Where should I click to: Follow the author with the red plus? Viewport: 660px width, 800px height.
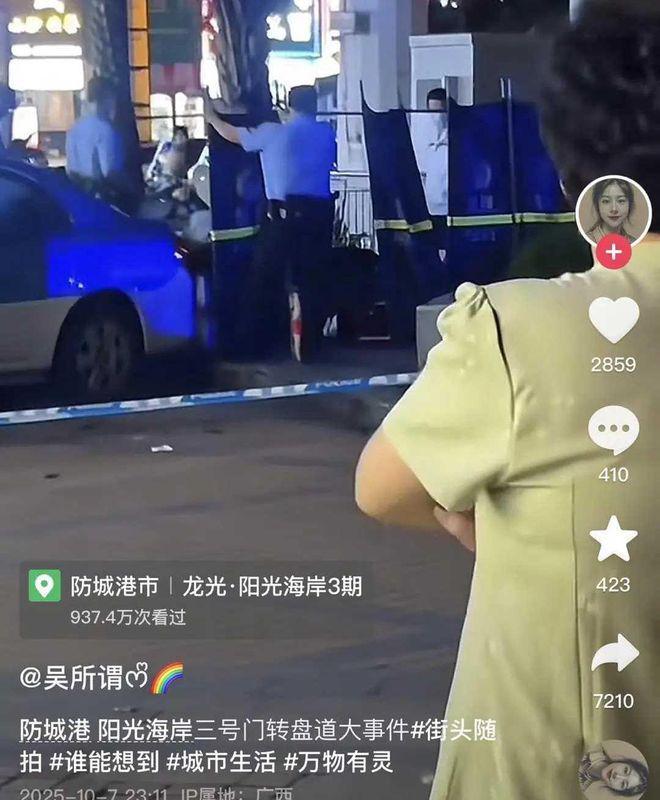click(x=613, y=251)
